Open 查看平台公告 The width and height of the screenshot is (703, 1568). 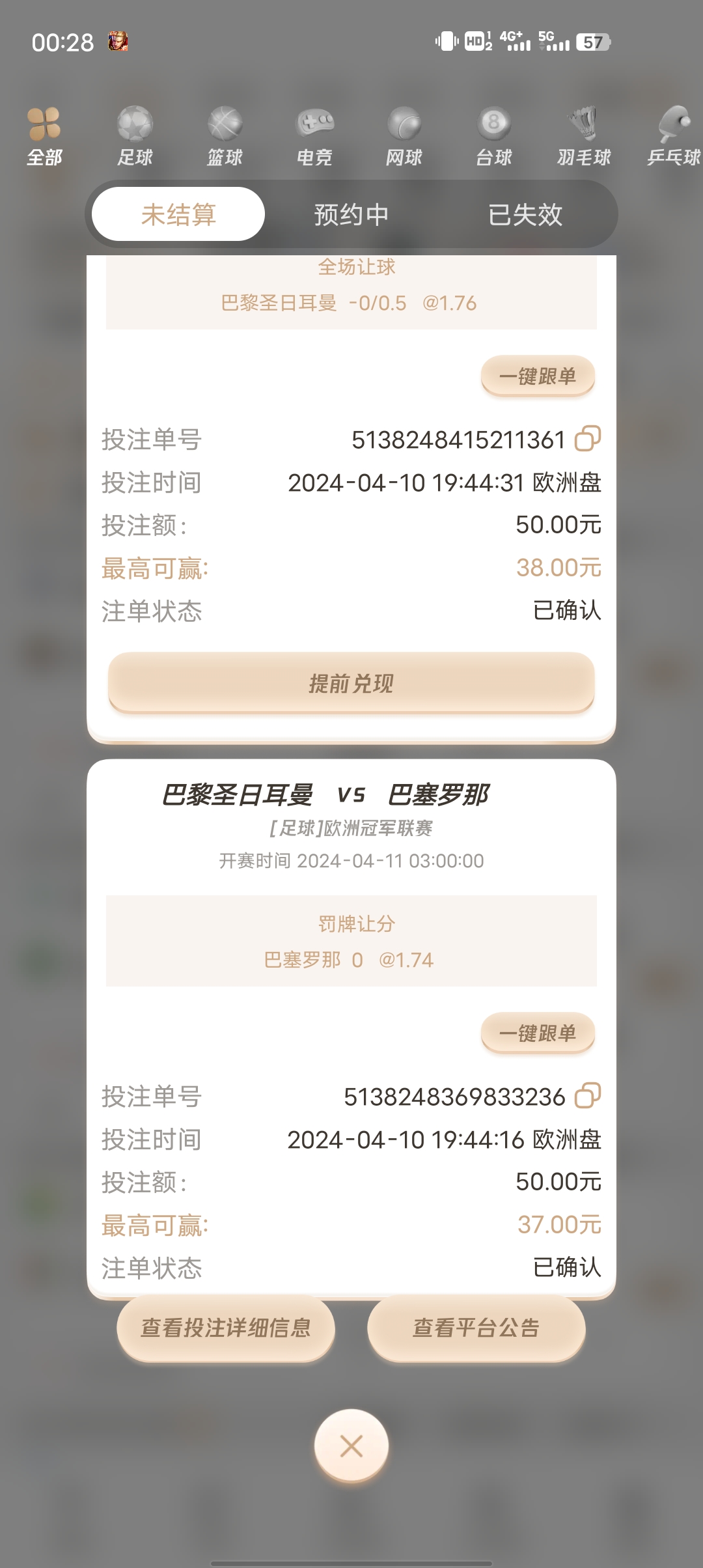(x=476, y=1328)
